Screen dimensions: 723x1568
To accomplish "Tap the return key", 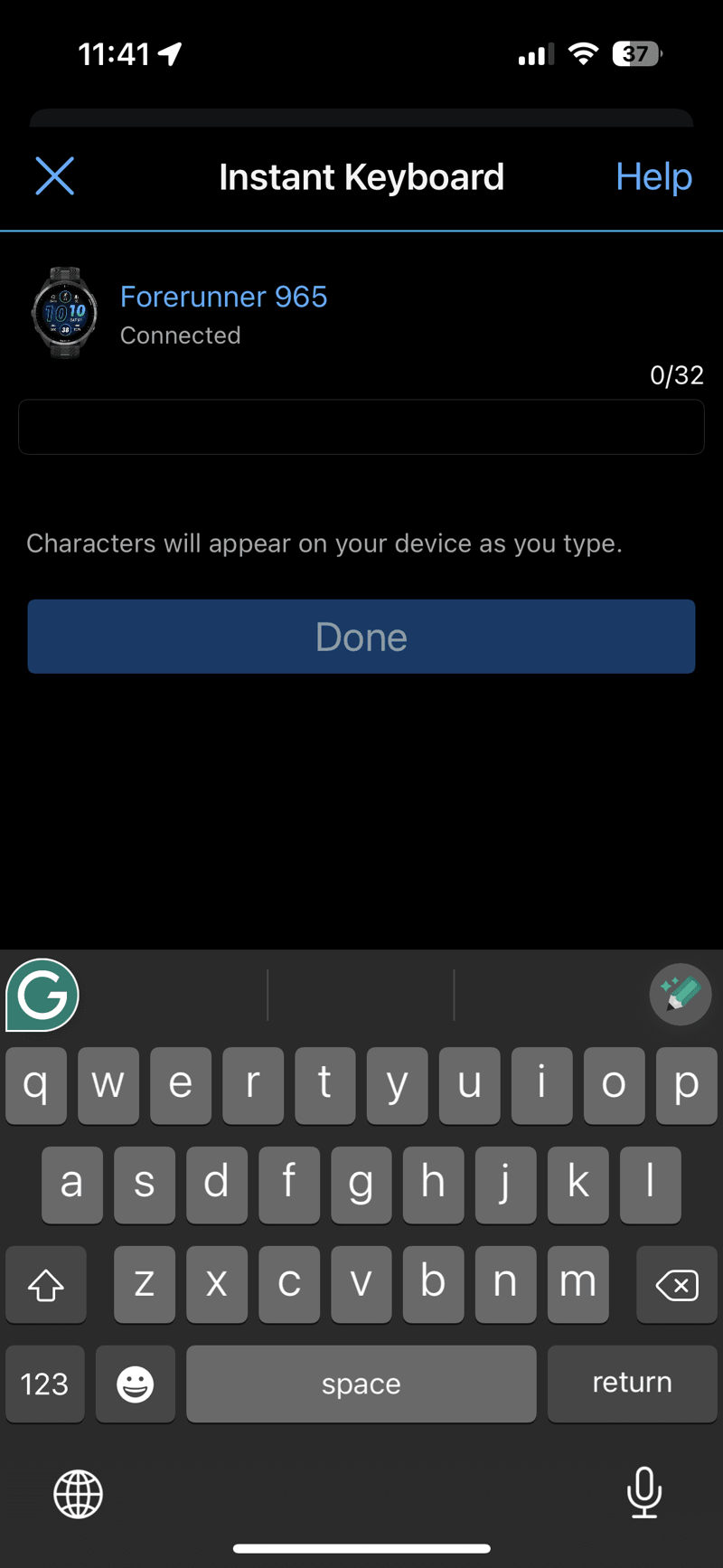I will [x=632, y=1383].
